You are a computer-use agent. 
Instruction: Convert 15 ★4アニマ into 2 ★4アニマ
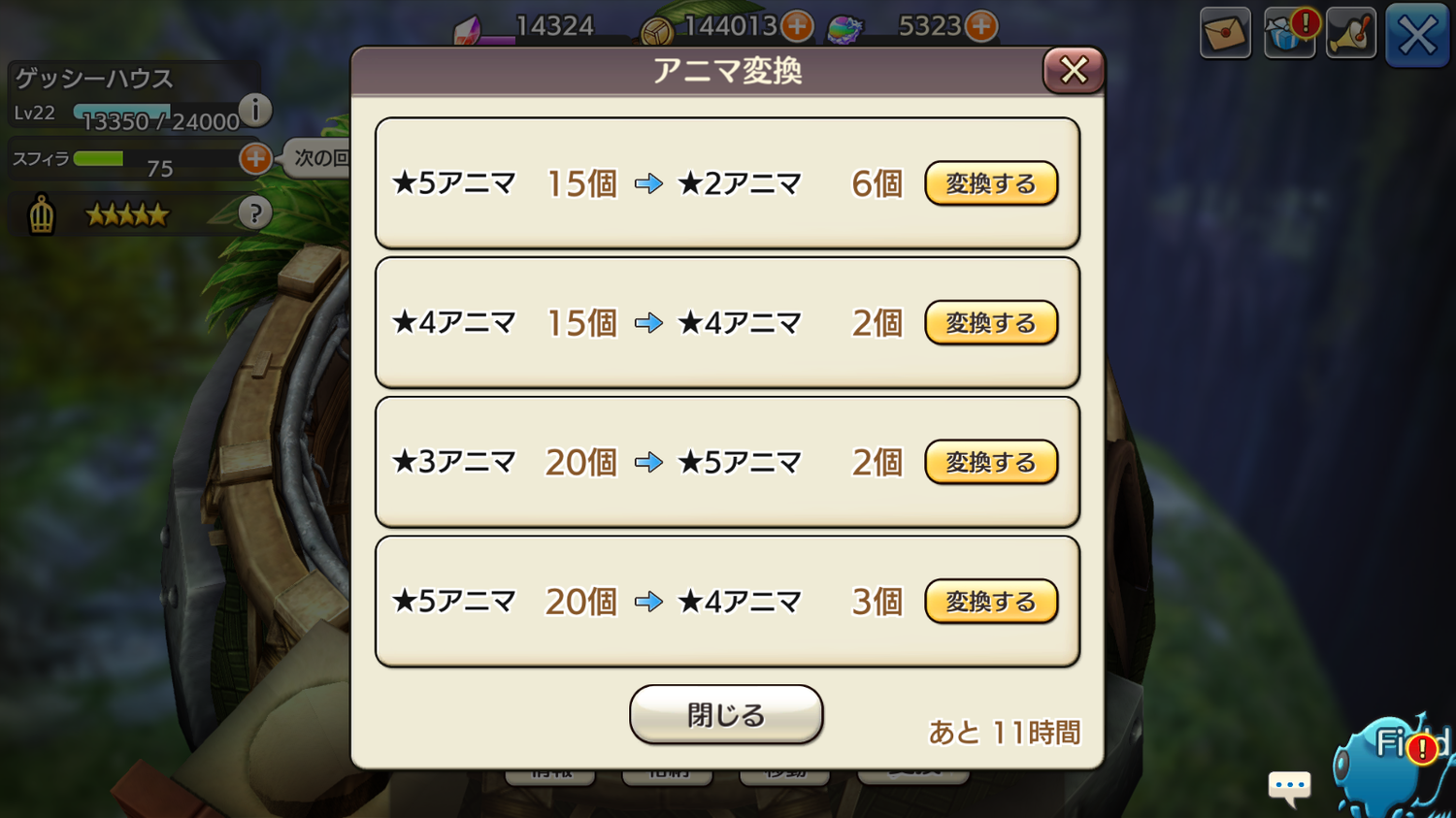pyautogui.click(x=990, y=323)
